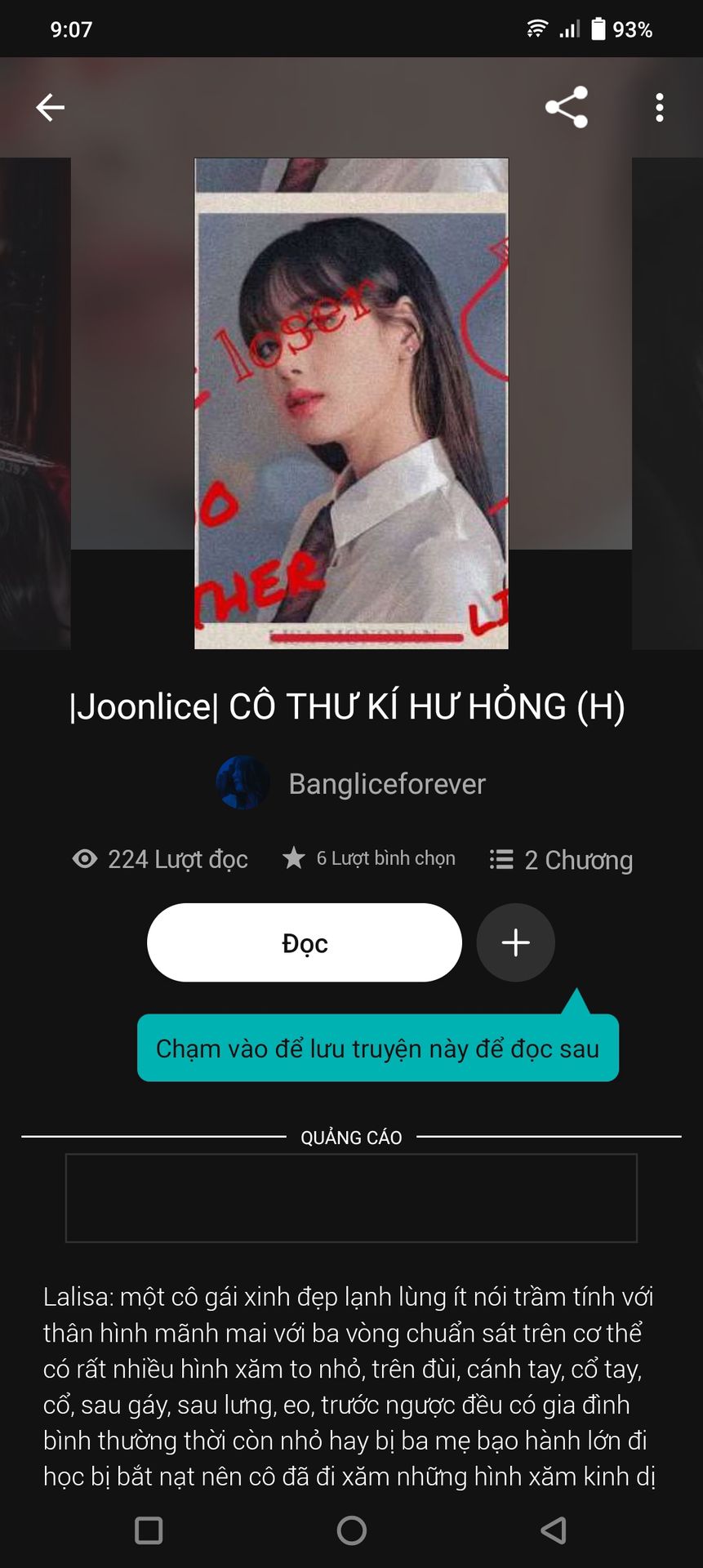Image resolution: width=703 pixels, height=1568 pixels.
Task: Open the 2 Chương chapter list
Action: (562, 859)
